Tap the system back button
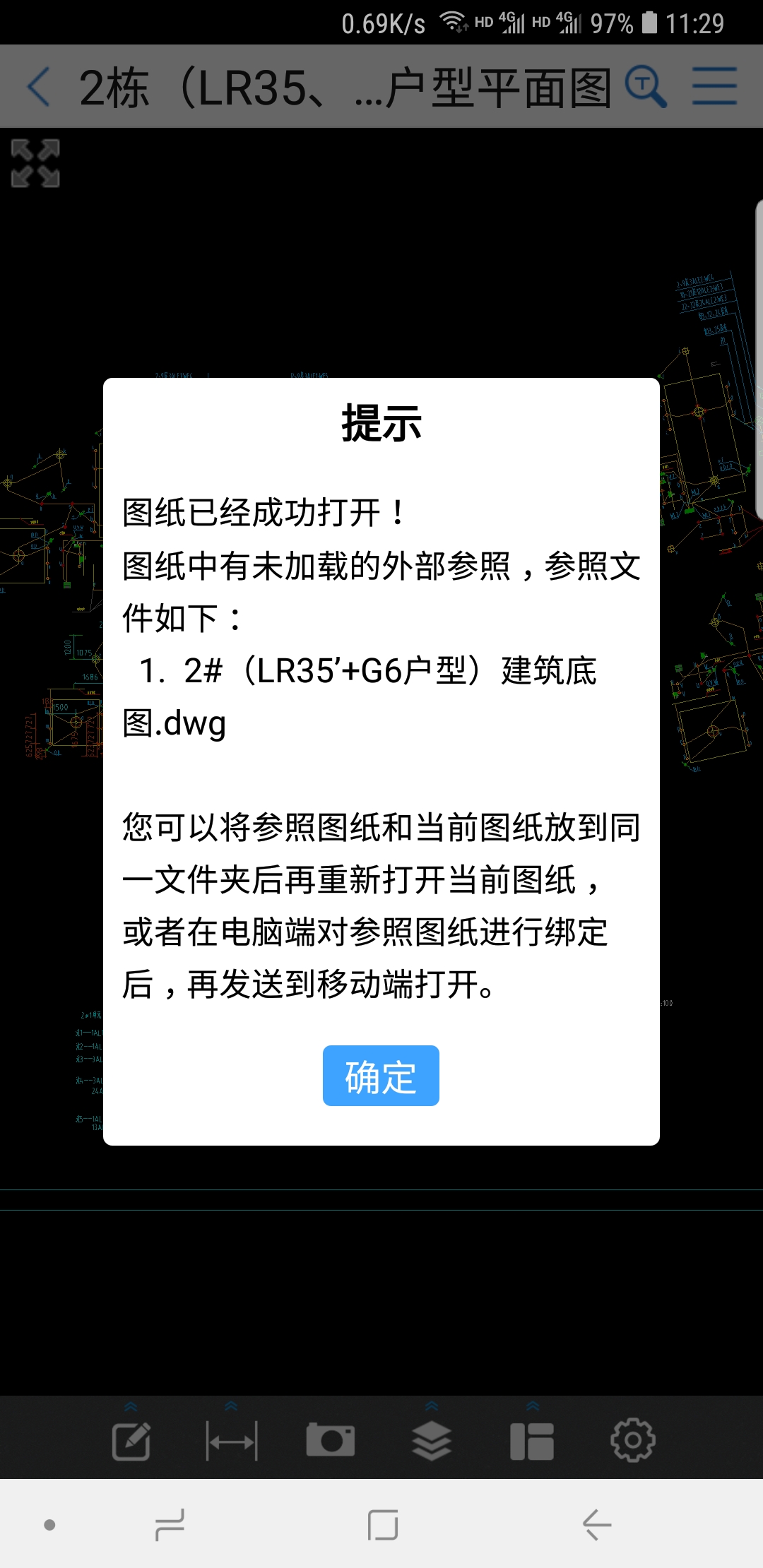The height and width of the screenshot is (1568, 763). pyautogui.click(x=597, y=1524)
